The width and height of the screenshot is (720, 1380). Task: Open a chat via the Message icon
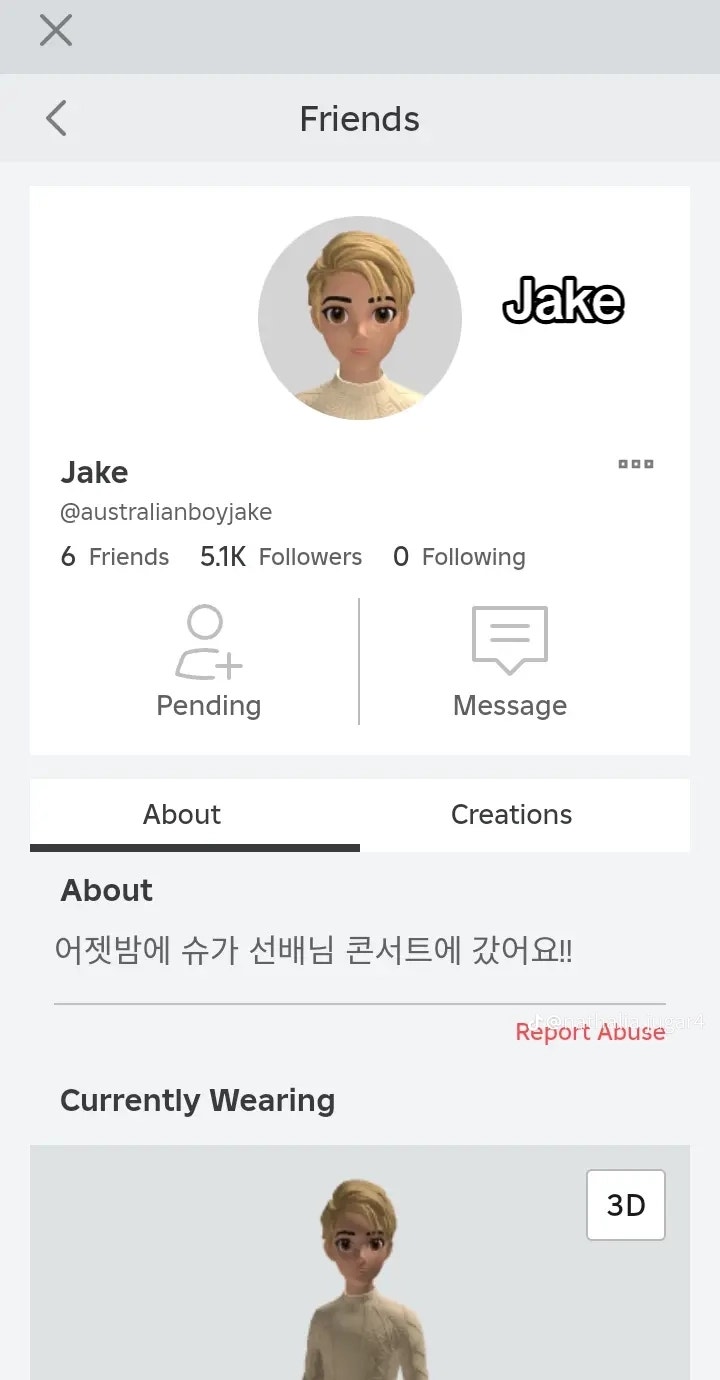coord(509,660)
